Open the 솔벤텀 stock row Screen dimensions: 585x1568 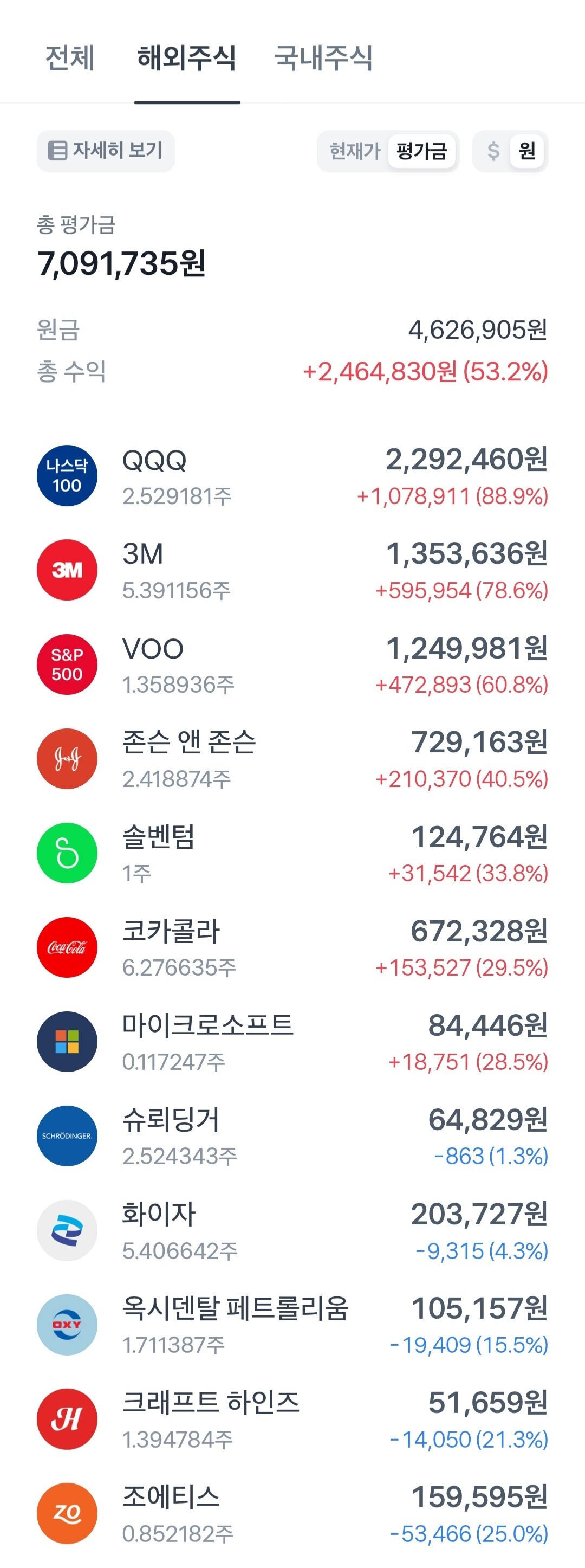pyautogui.click(x=292, y=854)
